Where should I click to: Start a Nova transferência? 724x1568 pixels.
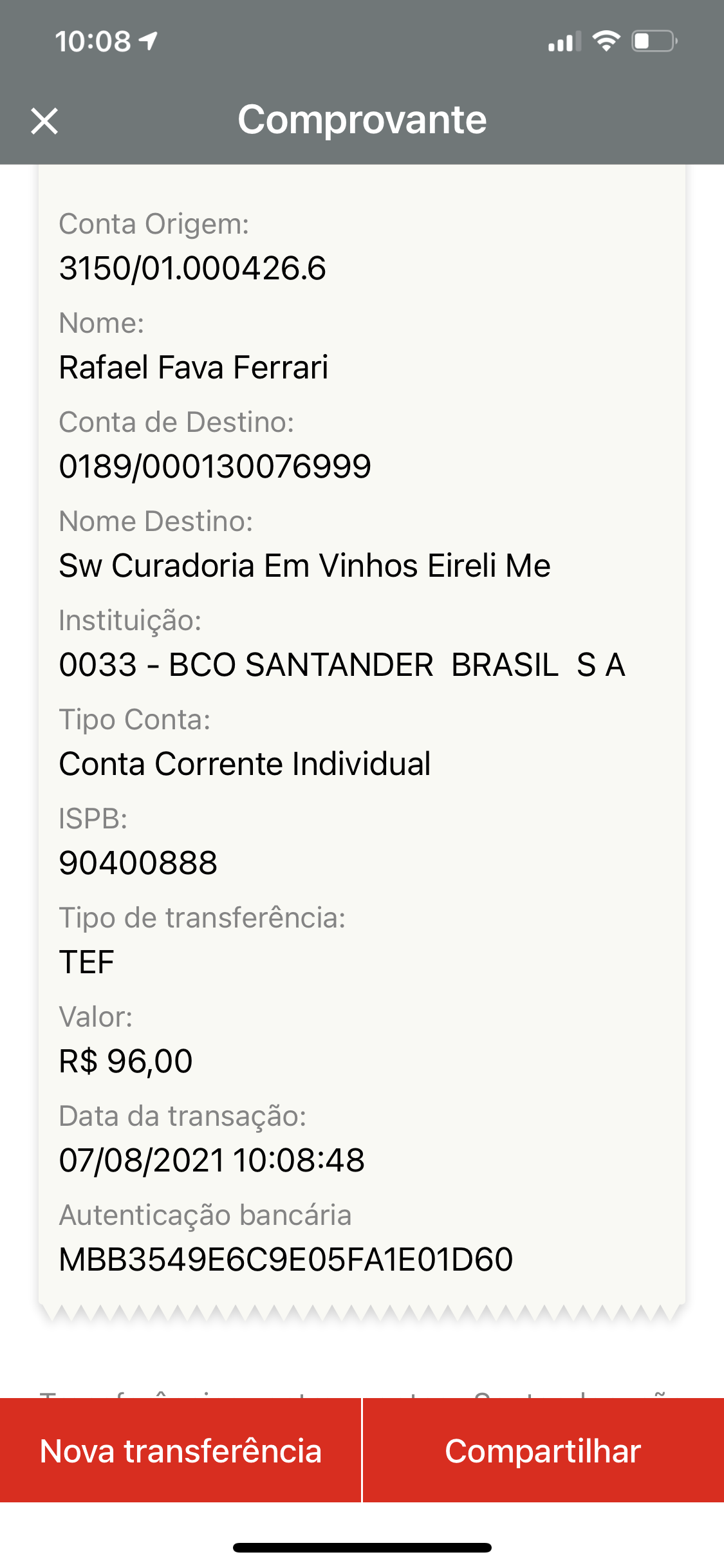coord(181,1451)
